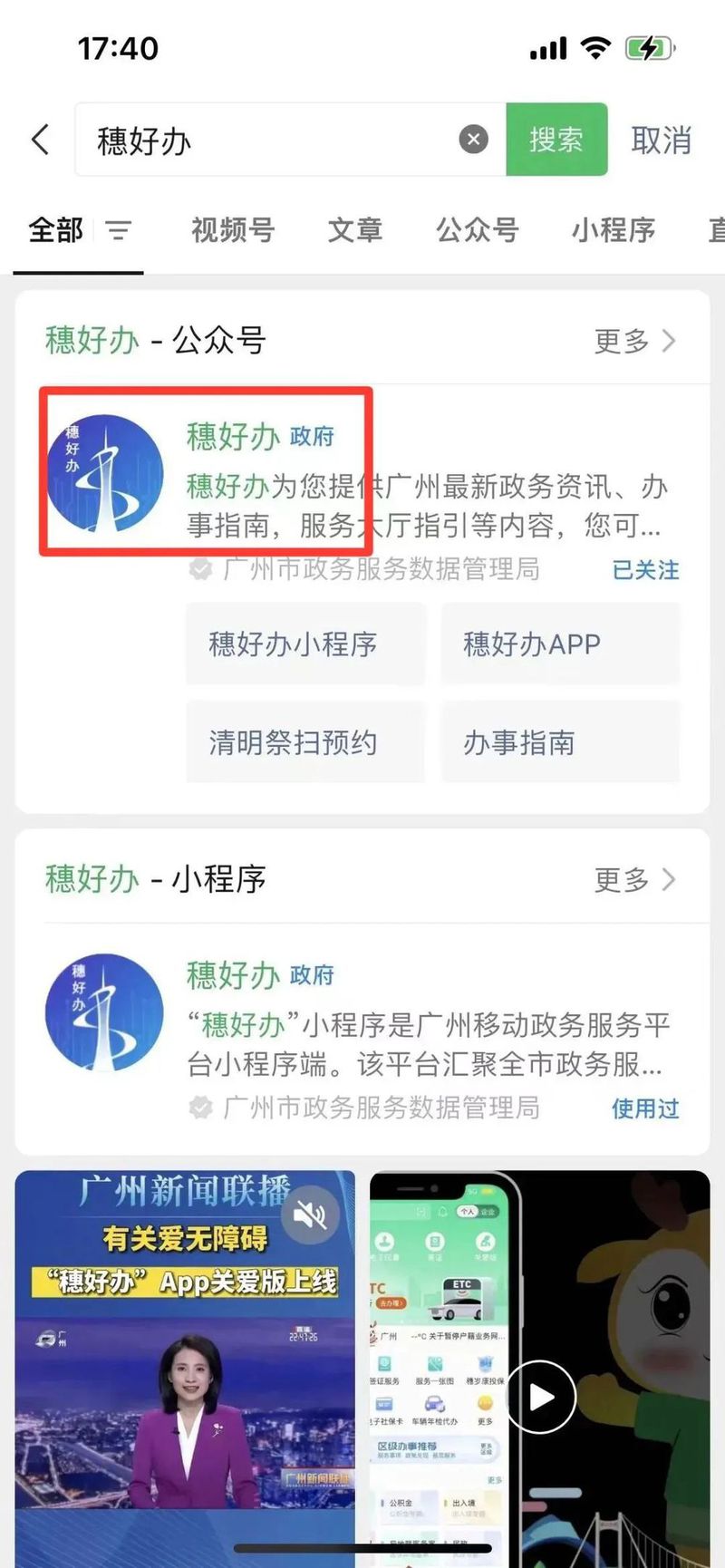725x1568 pixels.
Task: Open the filter icon next to 全部 tab
Action: tap(116, 233)
